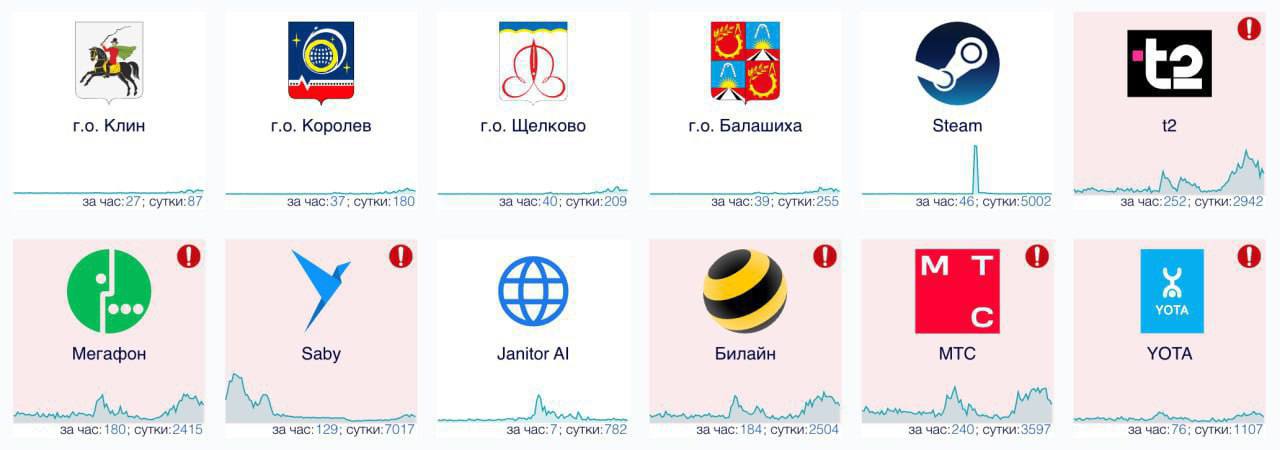1280x450 pixels.
Task: Open the г.о. Балашиха card
Action: [745, 110]
